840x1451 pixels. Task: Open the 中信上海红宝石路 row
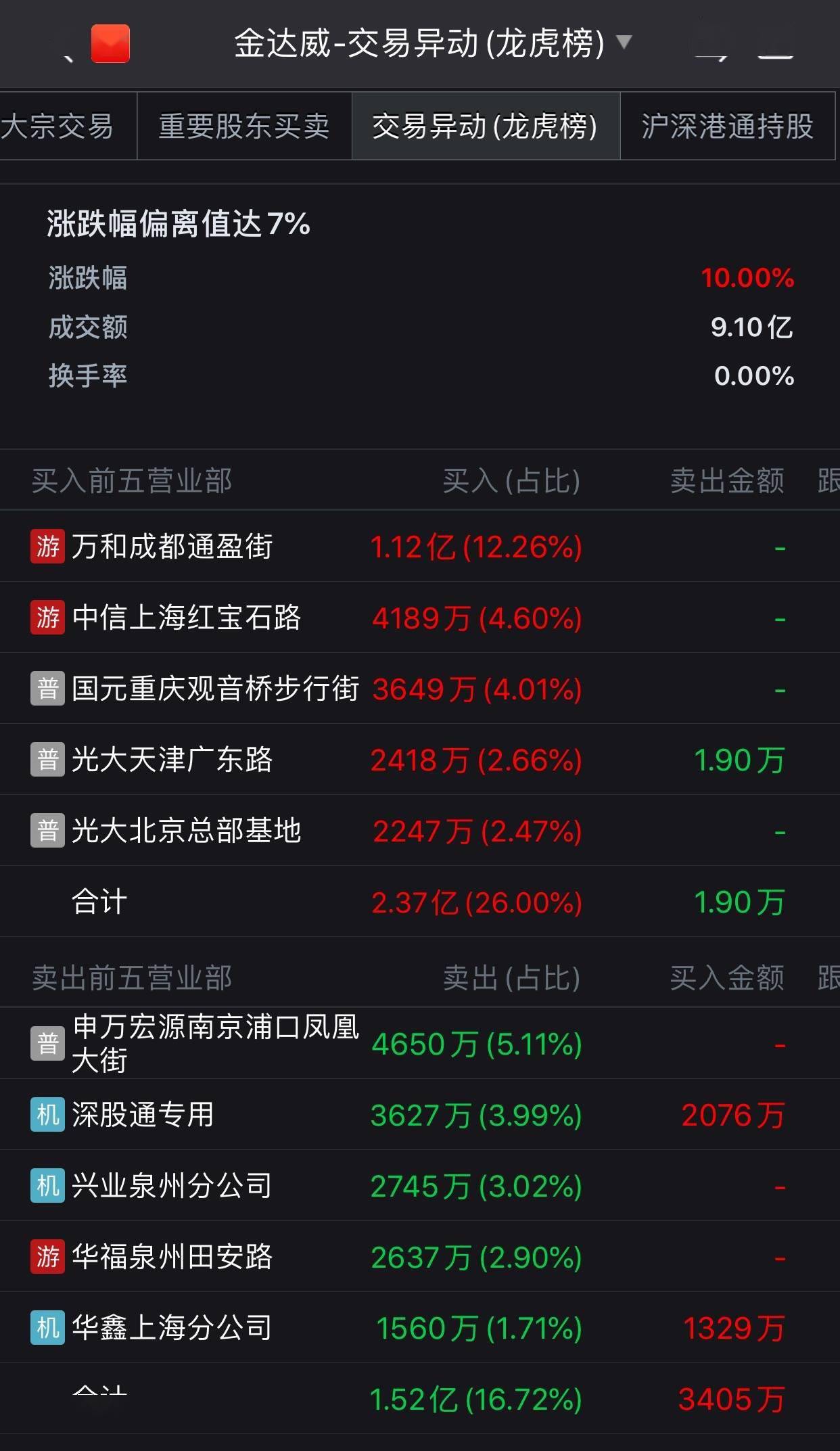click(x=420, y=618)
